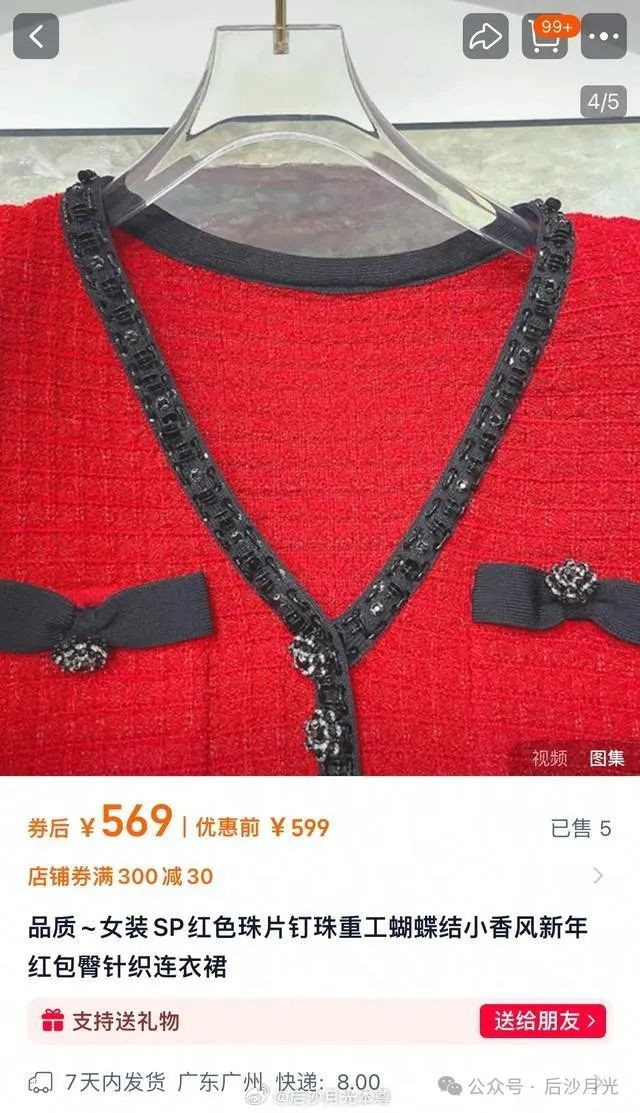Viewport: 640px width, 1113px height.
Task: Go back using the top-left arrow
Action: (x=36, y=37)
